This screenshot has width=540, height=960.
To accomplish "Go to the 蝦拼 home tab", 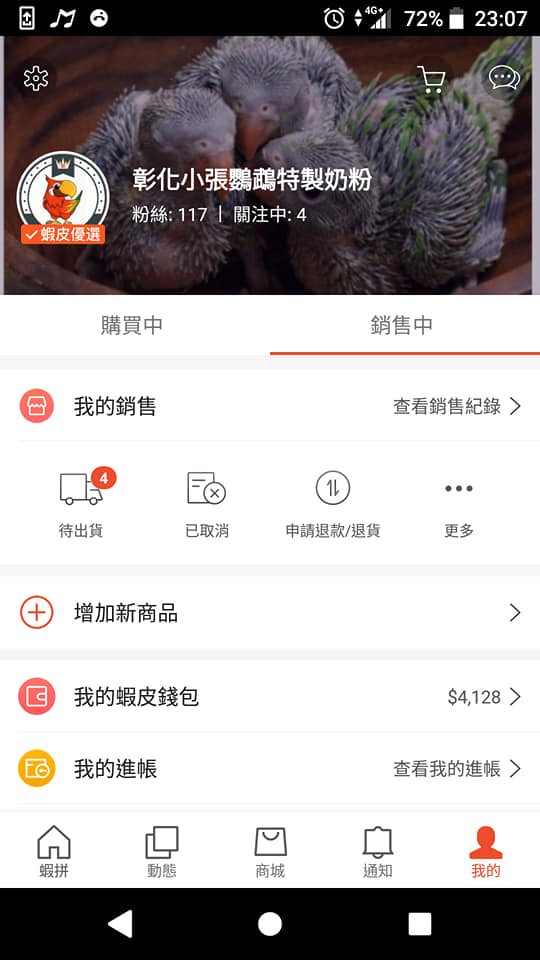I will (x=54, y=852).
